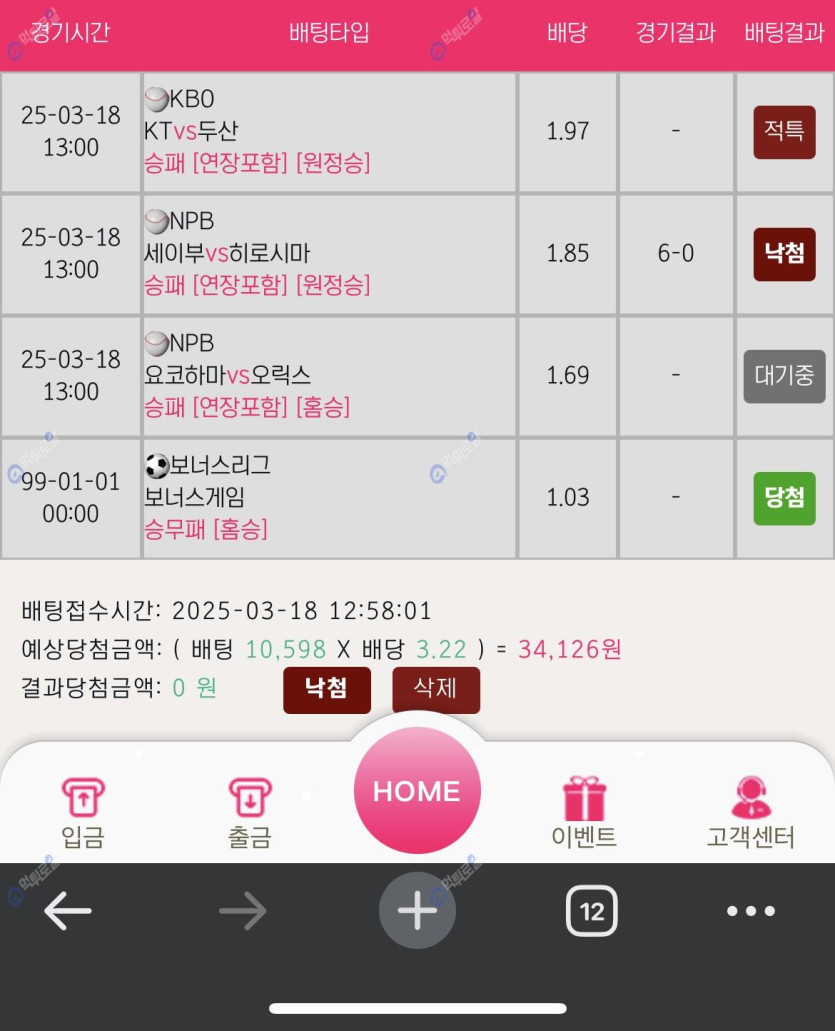835x1031 pixels.
Task: View the 12 open browser tabs
Action: tap(592, 911)
